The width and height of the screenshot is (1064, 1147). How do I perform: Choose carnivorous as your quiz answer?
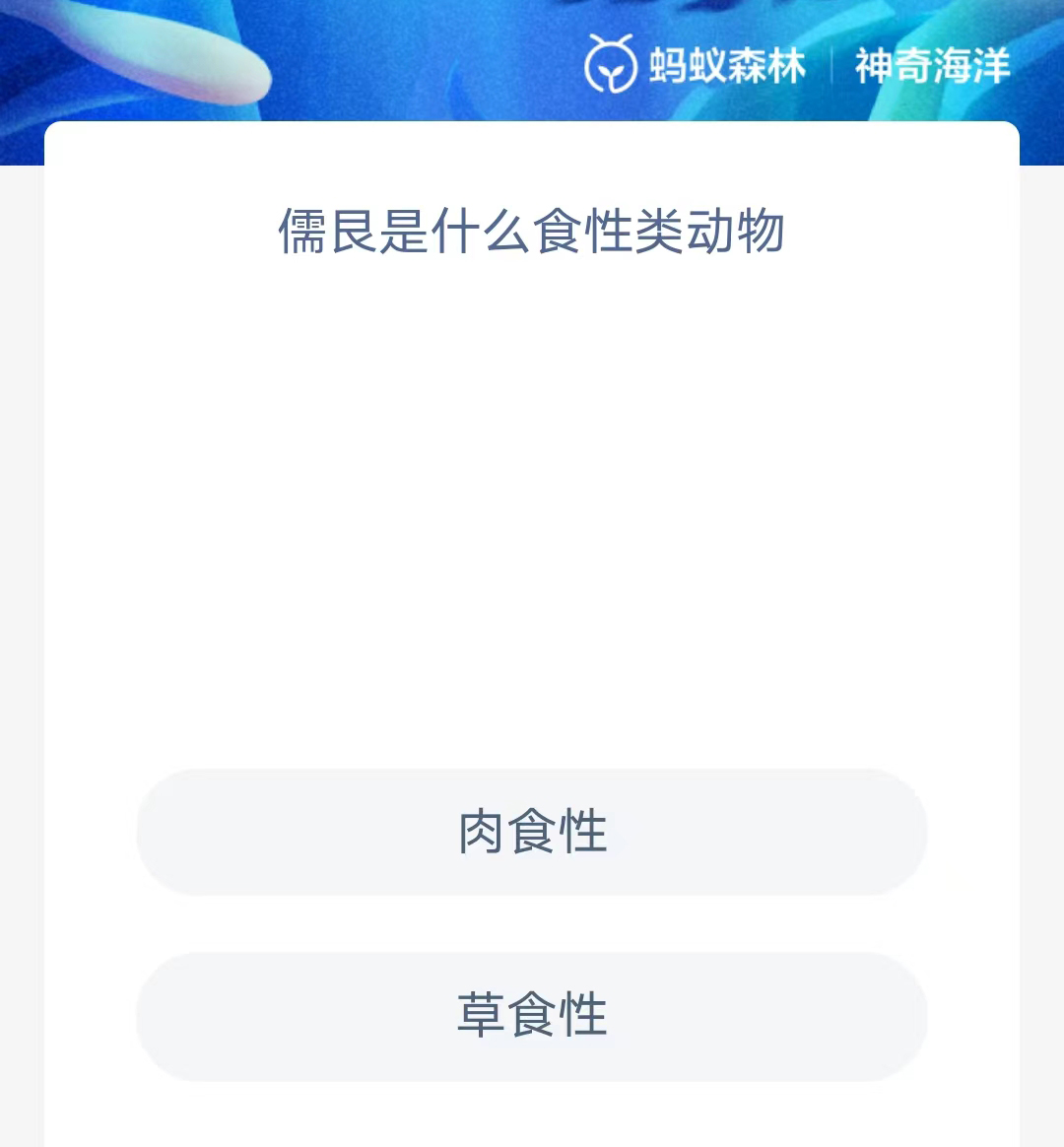(x=532, y=833)
